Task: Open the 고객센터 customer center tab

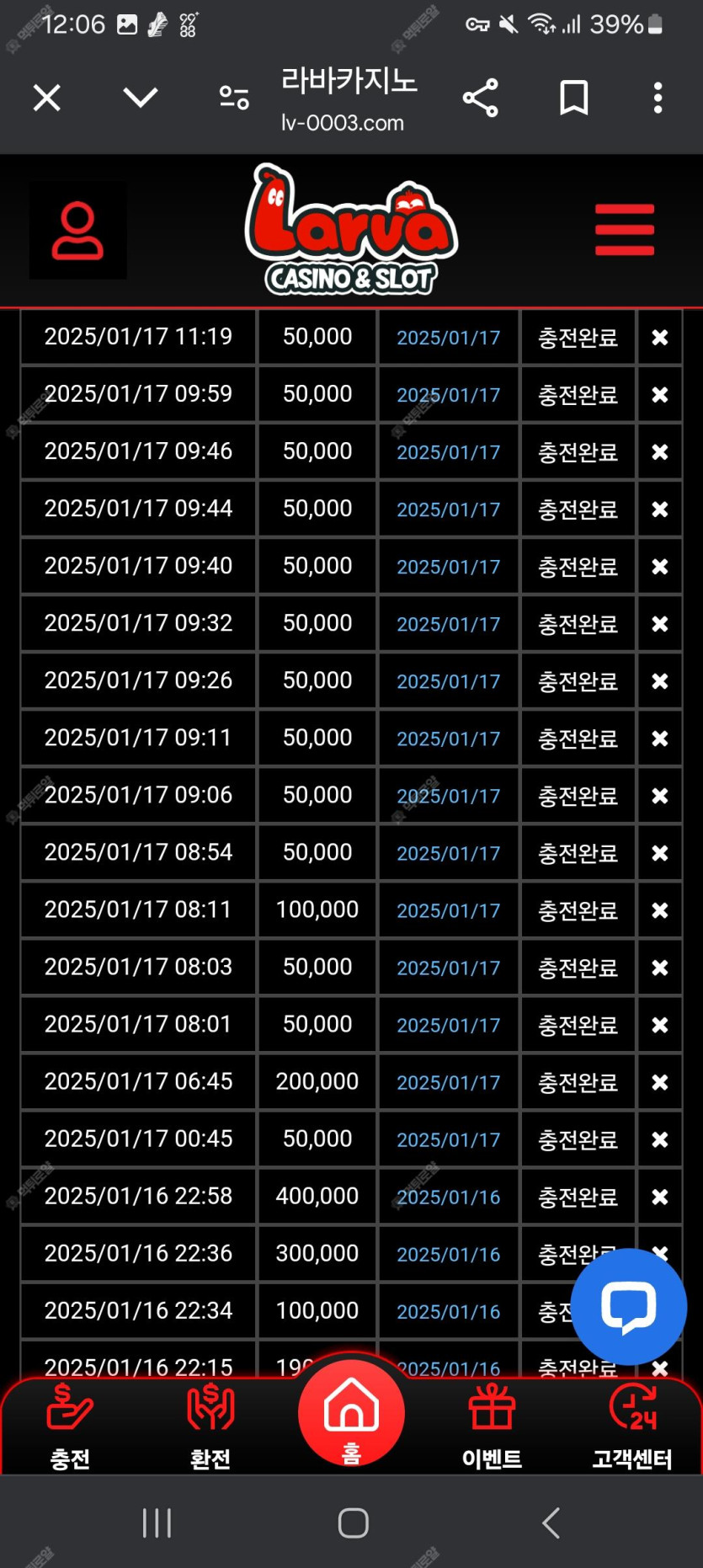Action: tap(632, 1425)
